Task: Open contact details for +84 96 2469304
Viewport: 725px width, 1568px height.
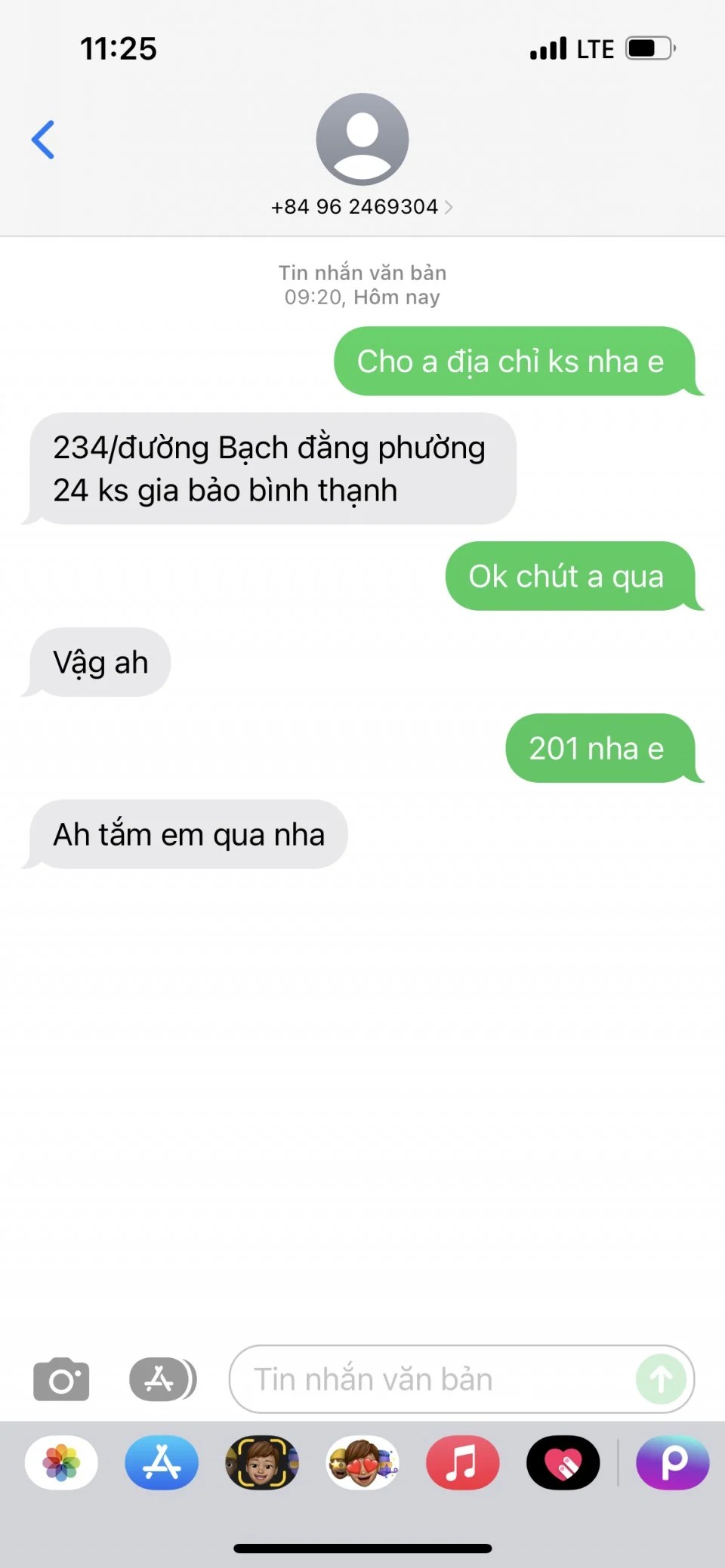Action: (362, 206)
